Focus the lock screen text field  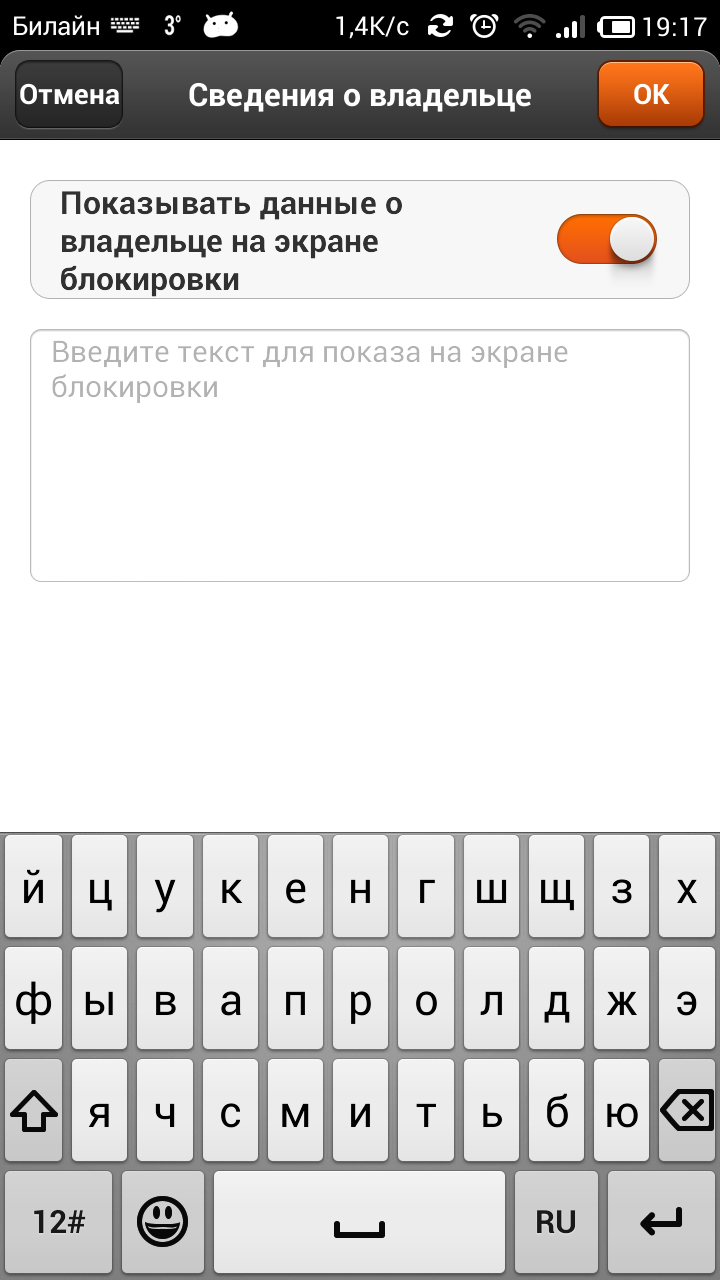[x=360, y=455]
